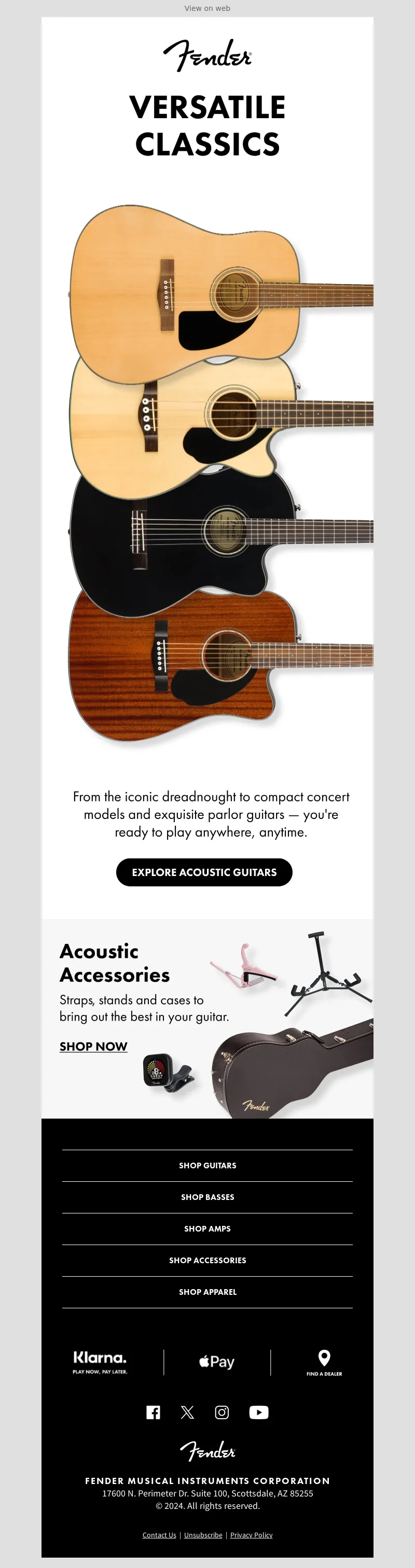Read the Privacy Policy
The image size is (415, 1568).
click(251, 1535)
